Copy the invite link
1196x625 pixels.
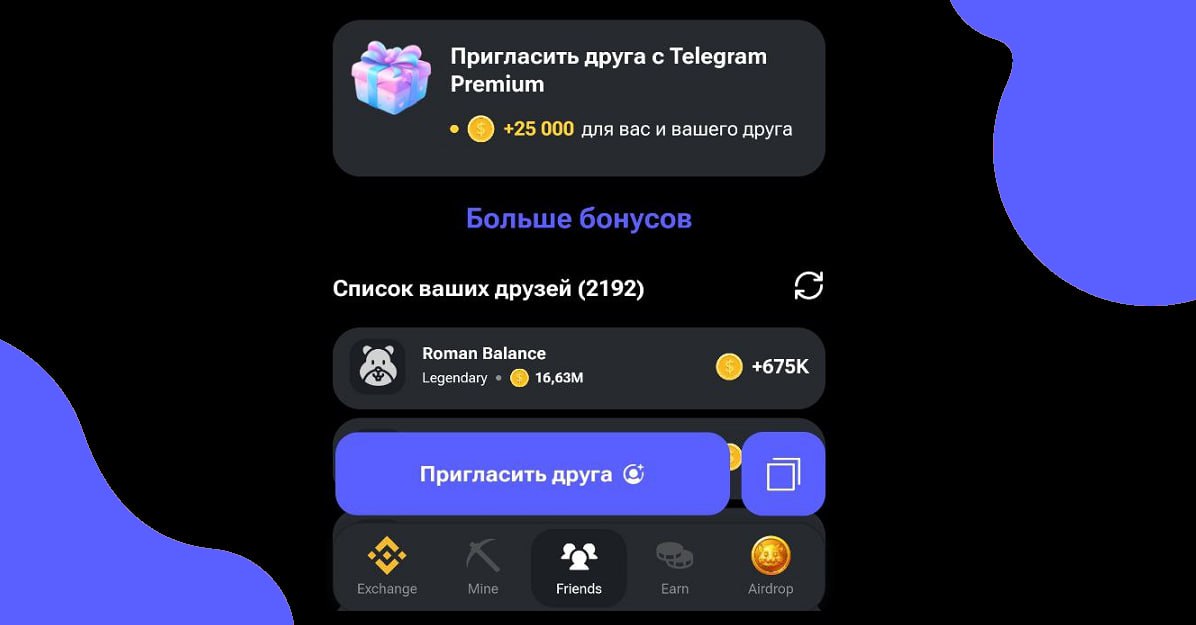tap(783, 474)
